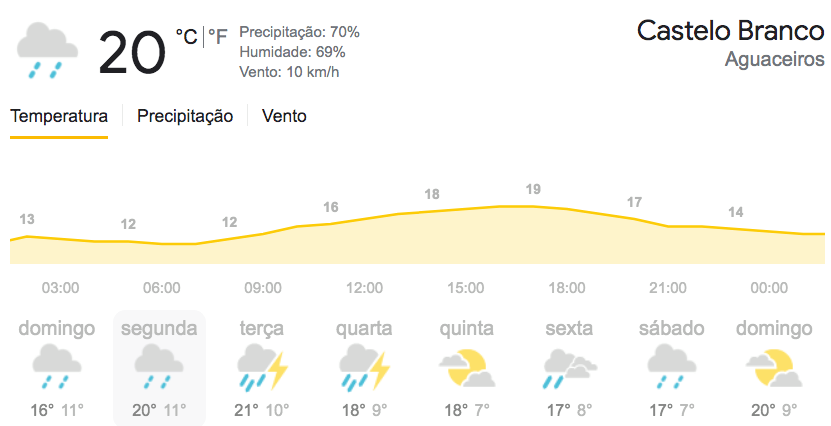Show sábado forecast
The height and width of the screenshot is (426, 831).
point(671,368)
